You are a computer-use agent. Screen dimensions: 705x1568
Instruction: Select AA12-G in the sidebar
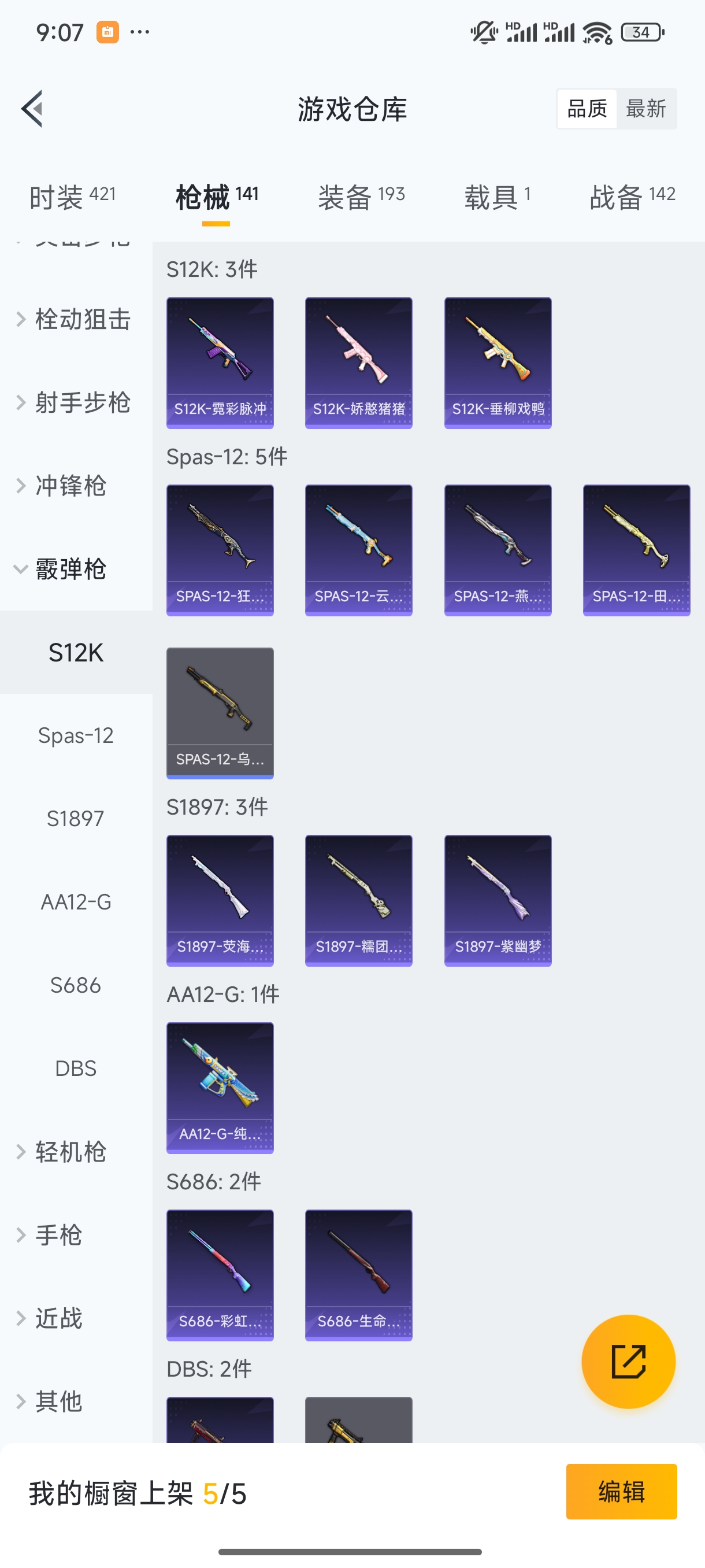pos(76,901)
